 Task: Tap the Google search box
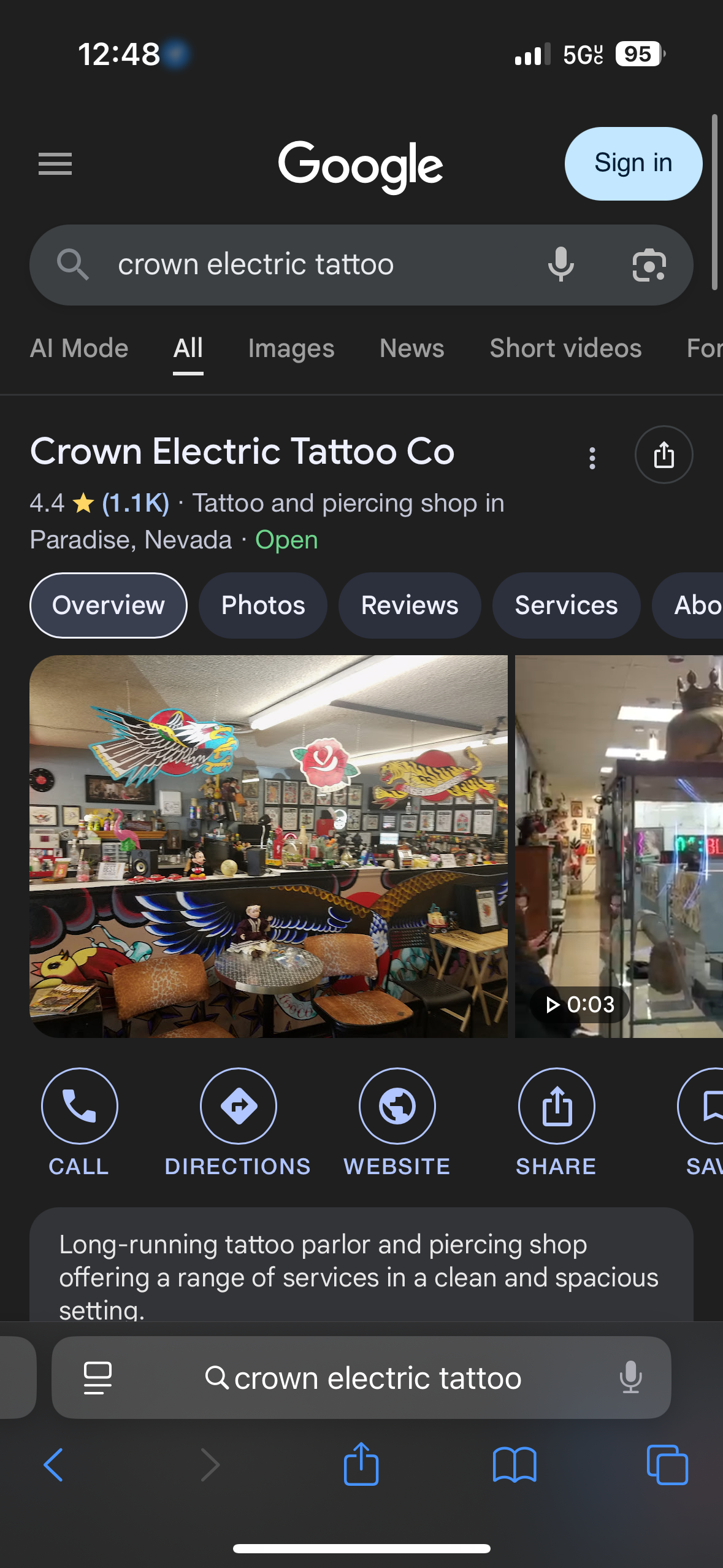pos(307,265)
